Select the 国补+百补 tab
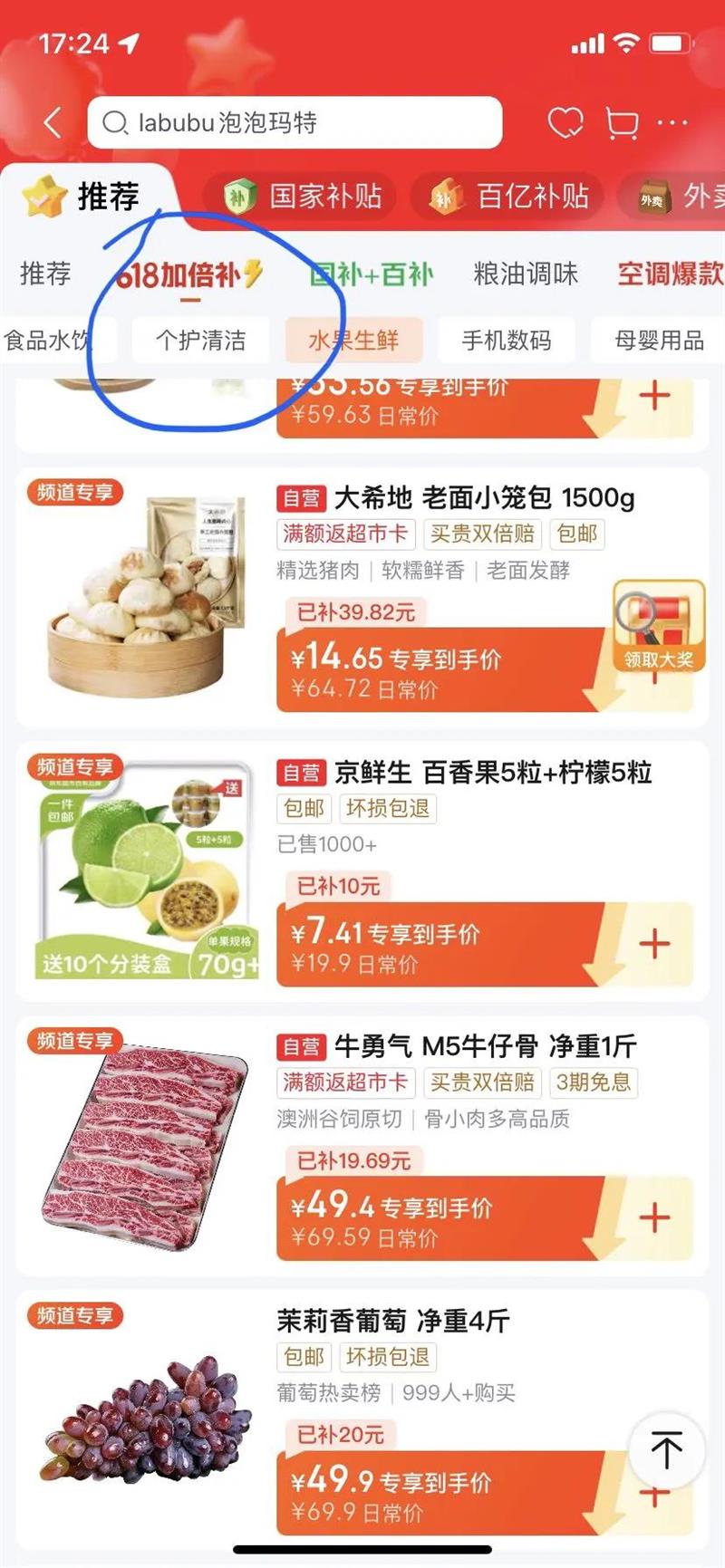 click(x=372, y=274)
